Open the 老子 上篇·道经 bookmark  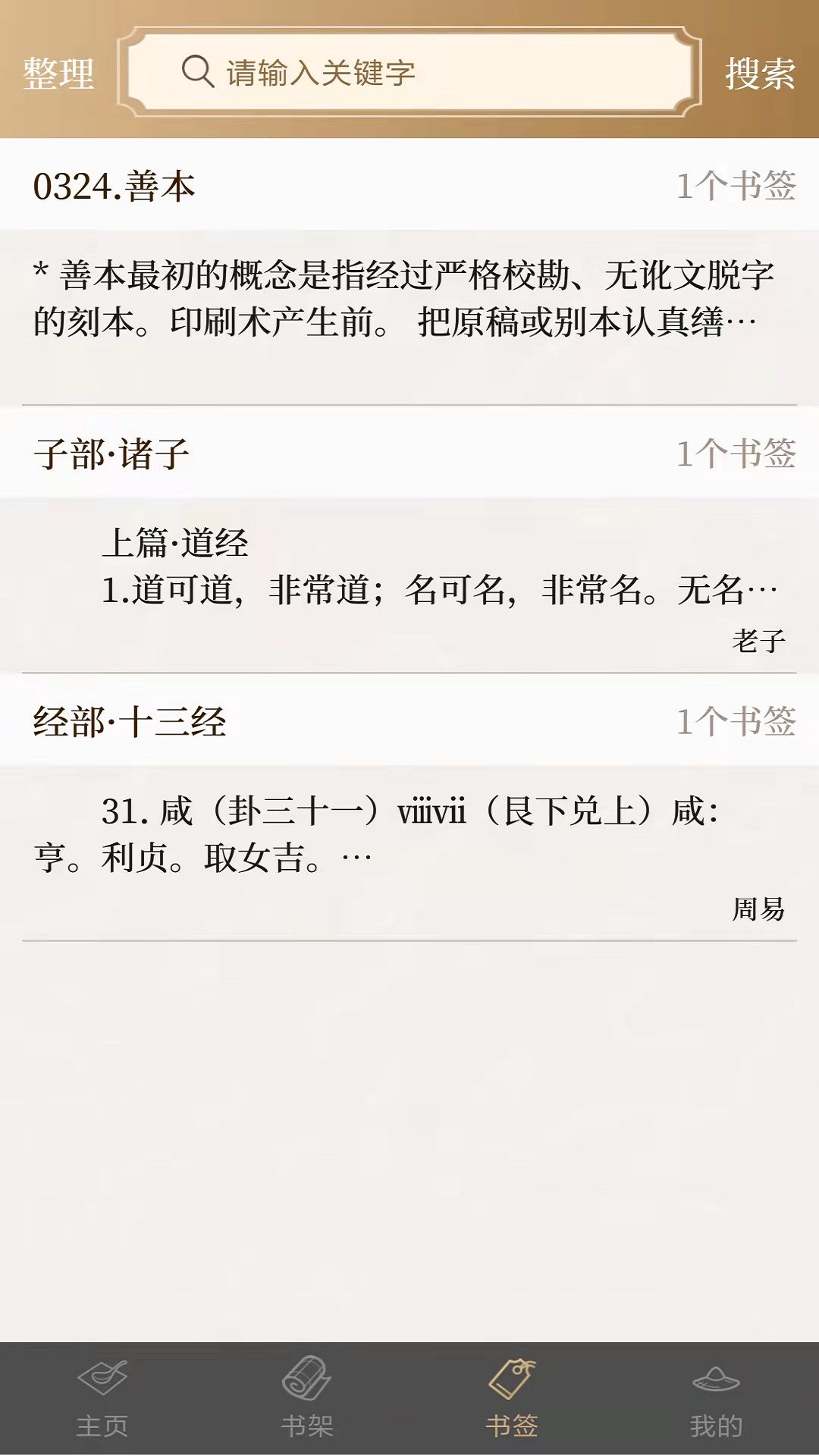coord(409,585)
